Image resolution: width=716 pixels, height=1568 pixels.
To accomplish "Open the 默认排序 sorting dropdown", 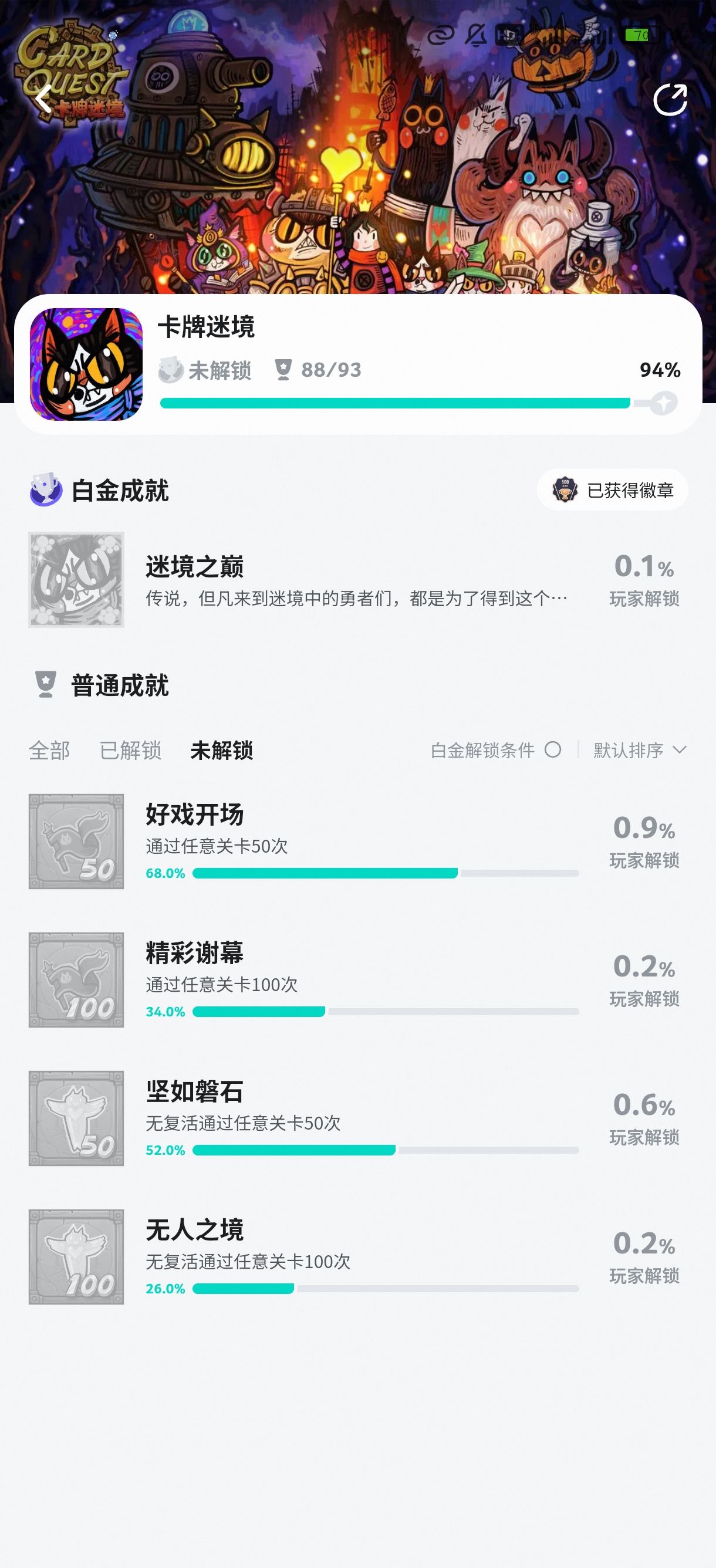I will click(633, 751).
